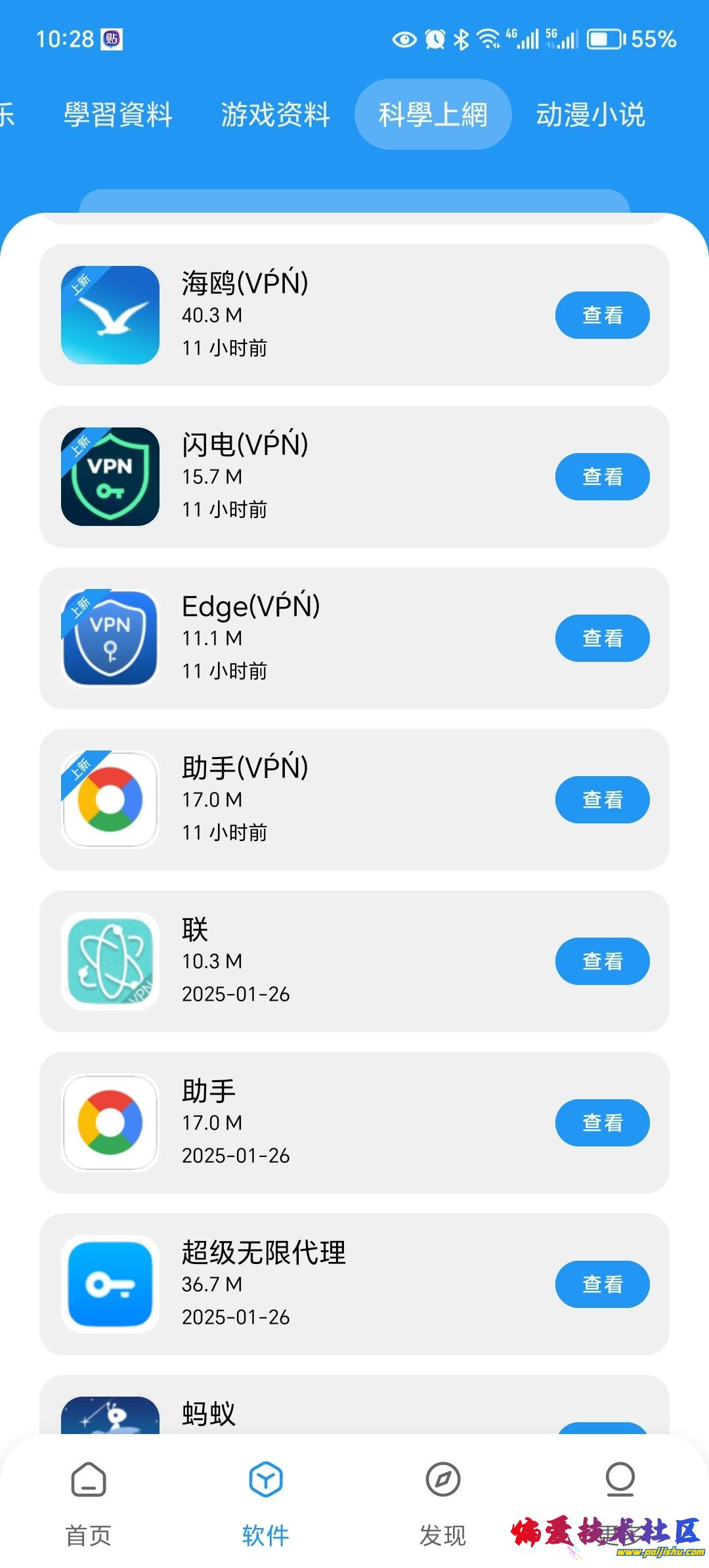Tap 查看 button for 联
The width and height of the screenshot is (709, 1568).
coord(602,961)
